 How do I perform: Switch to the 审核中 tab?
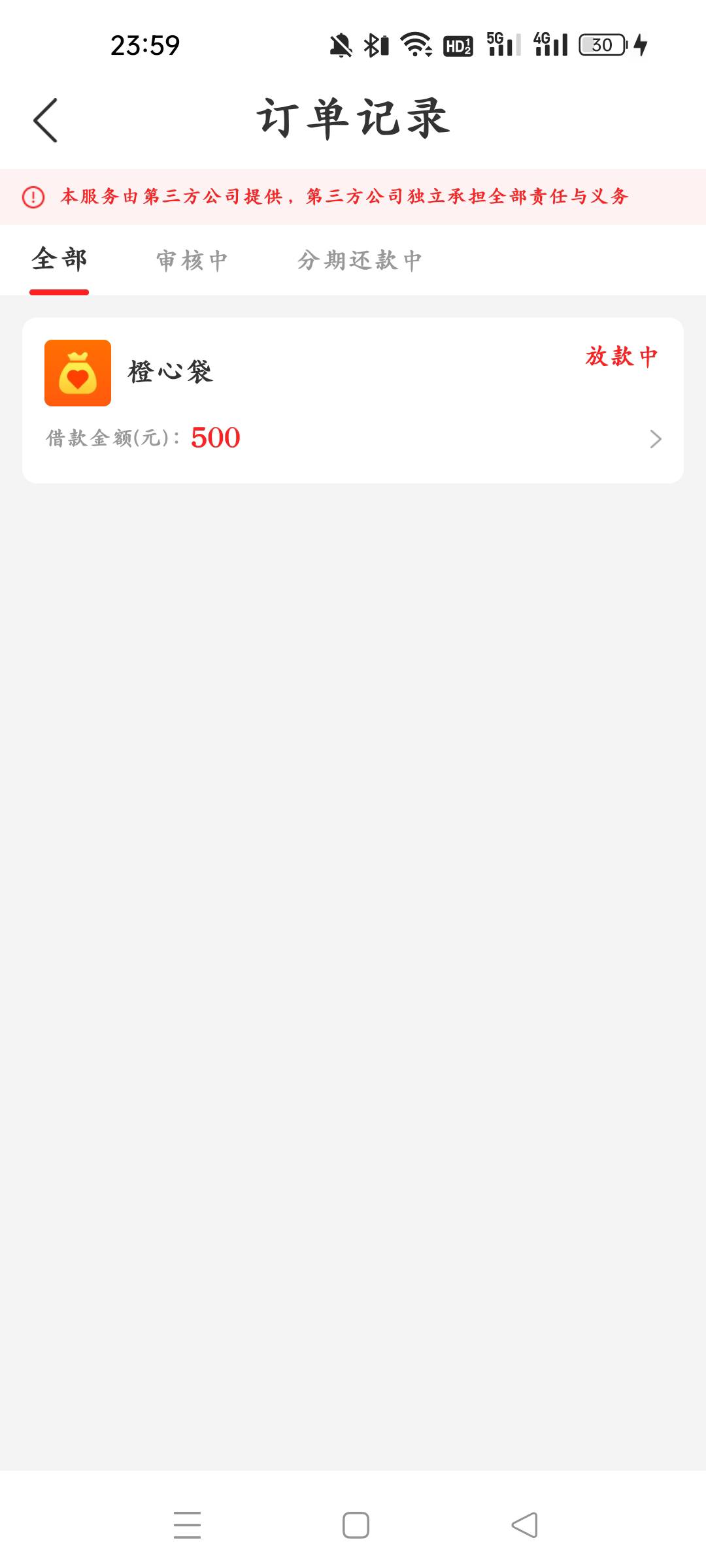192,260
